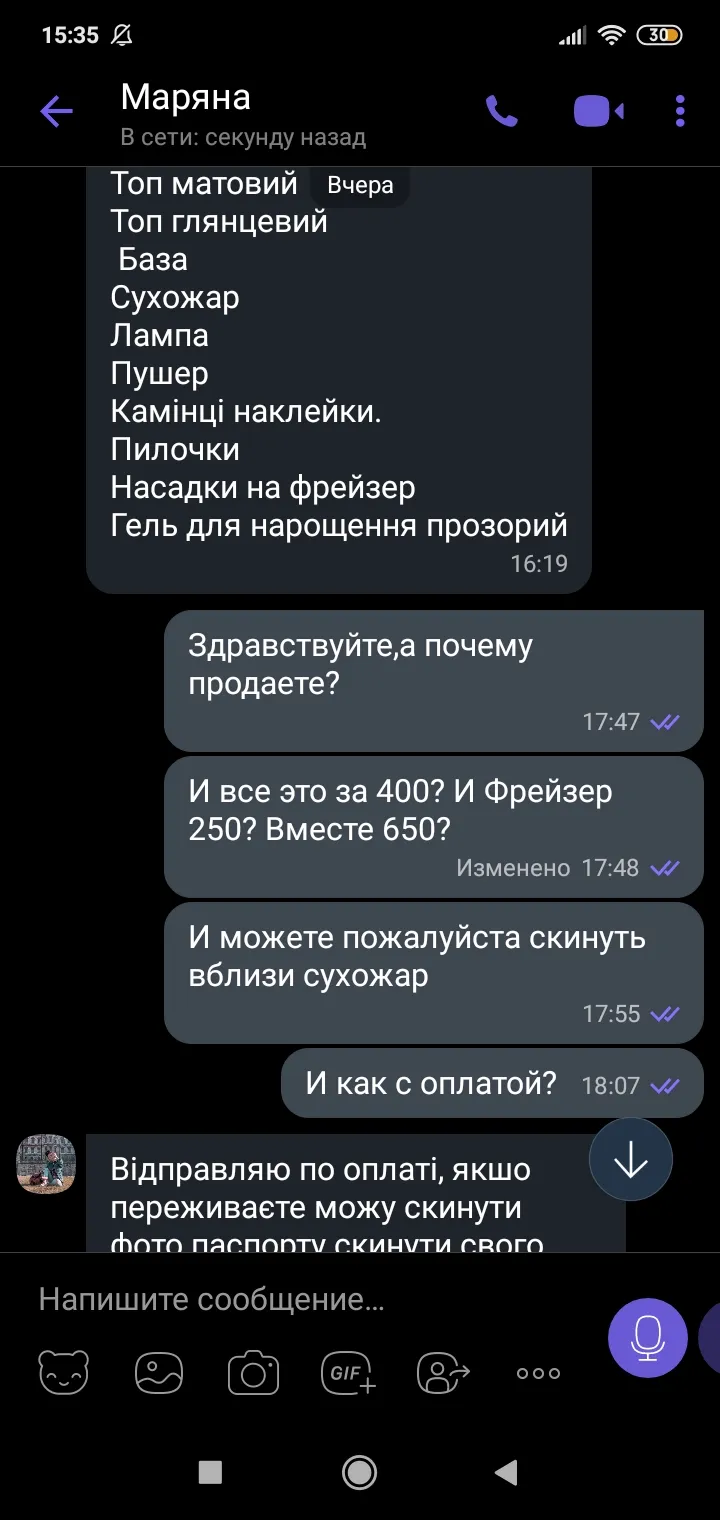720x1520 pixels.
Task: Tap the system home button
Action: click(359, 1471)
